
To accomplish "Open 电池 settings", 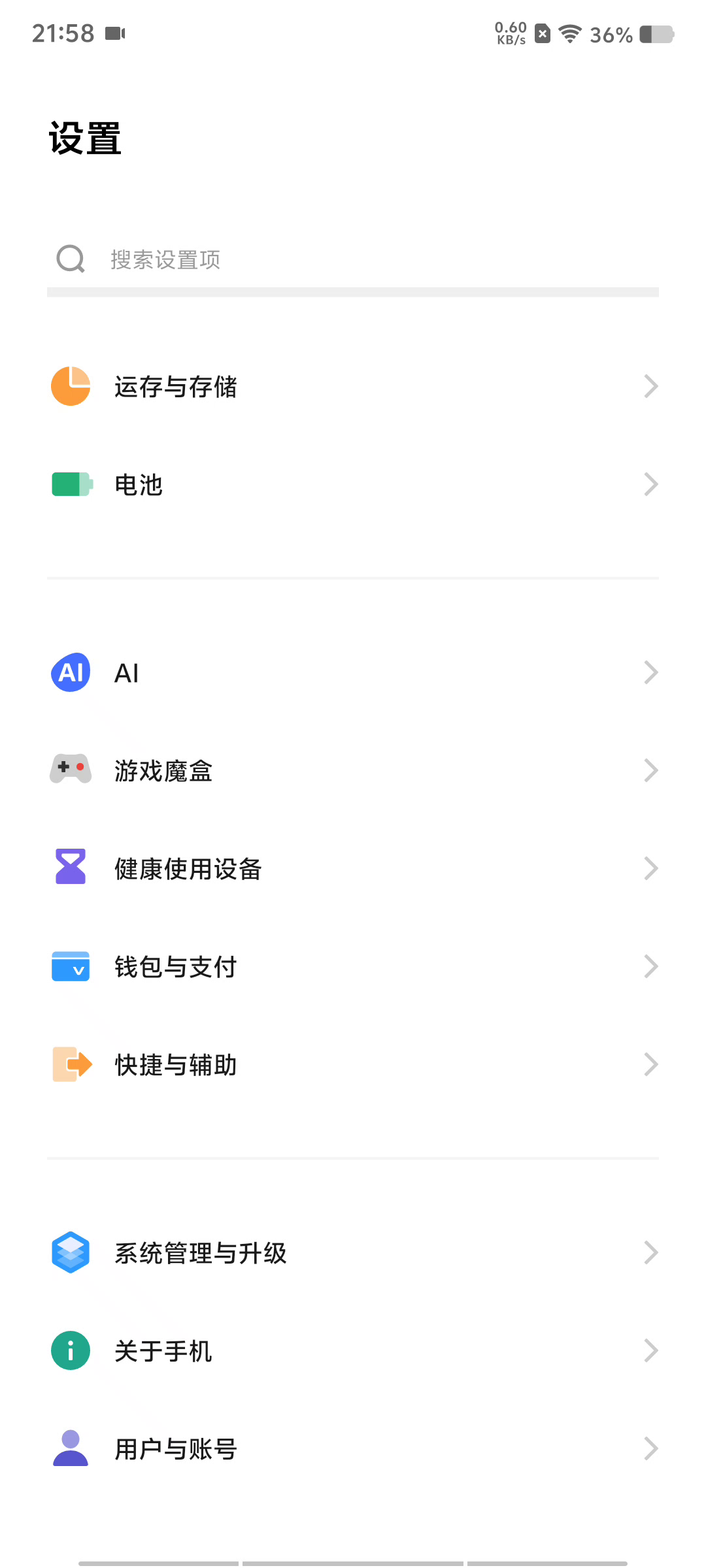I will point(353,484).
